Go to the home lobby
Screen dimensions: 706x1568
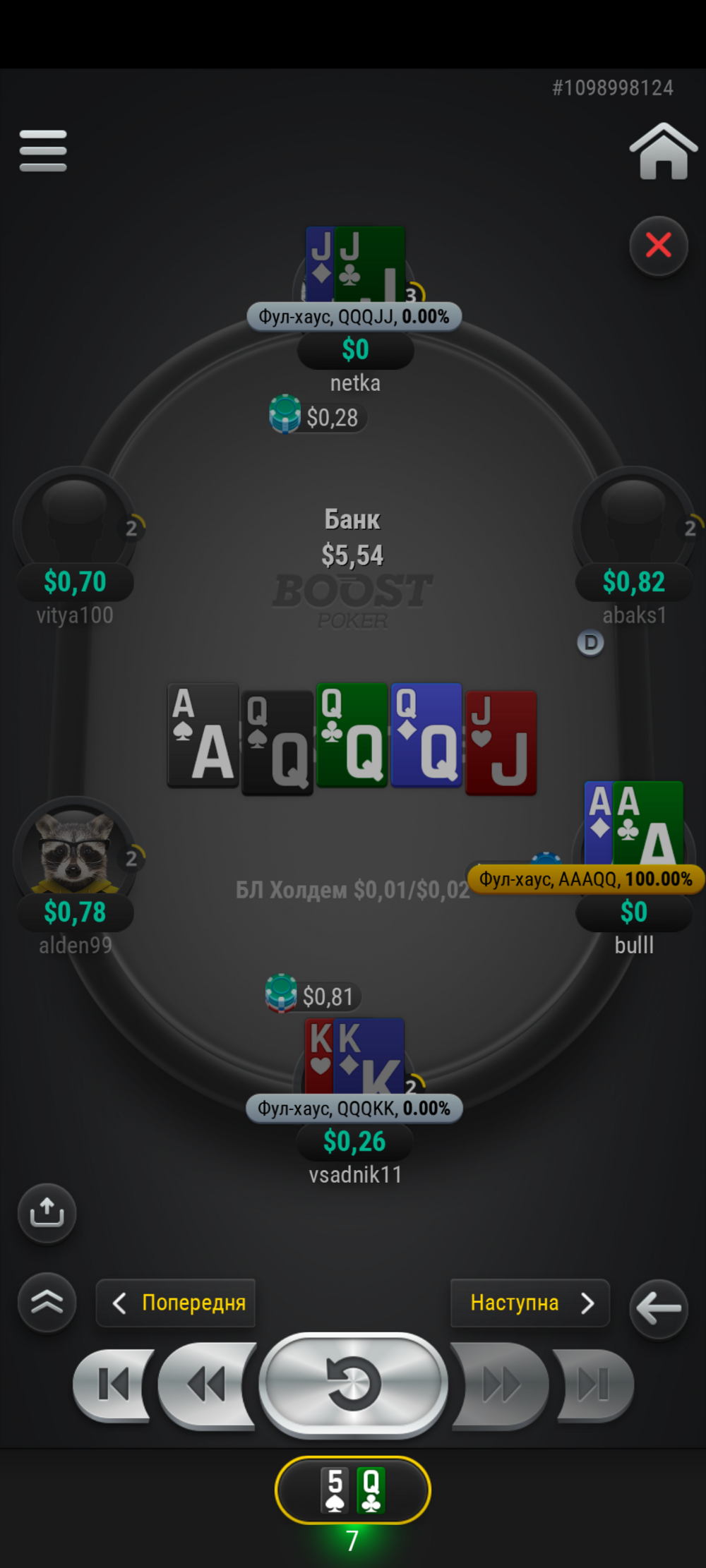[663, 151]
